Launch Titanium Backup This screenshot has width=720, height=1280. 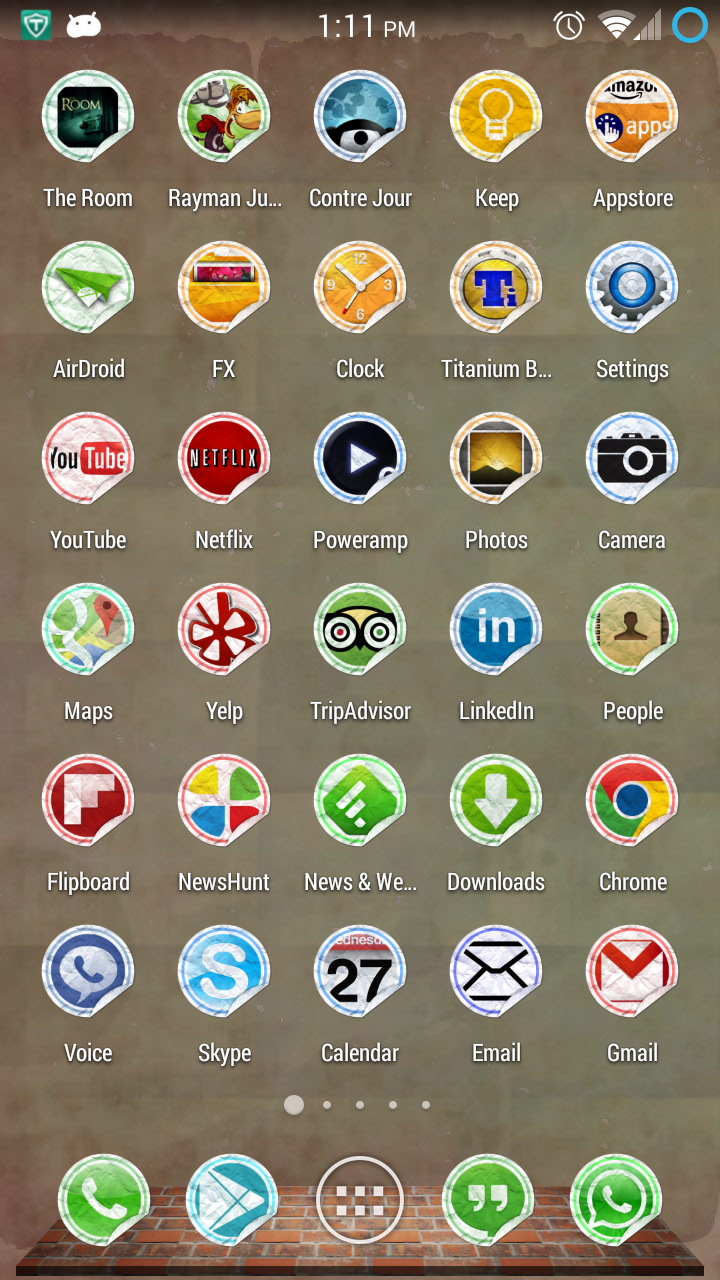[x=496, y=287]
